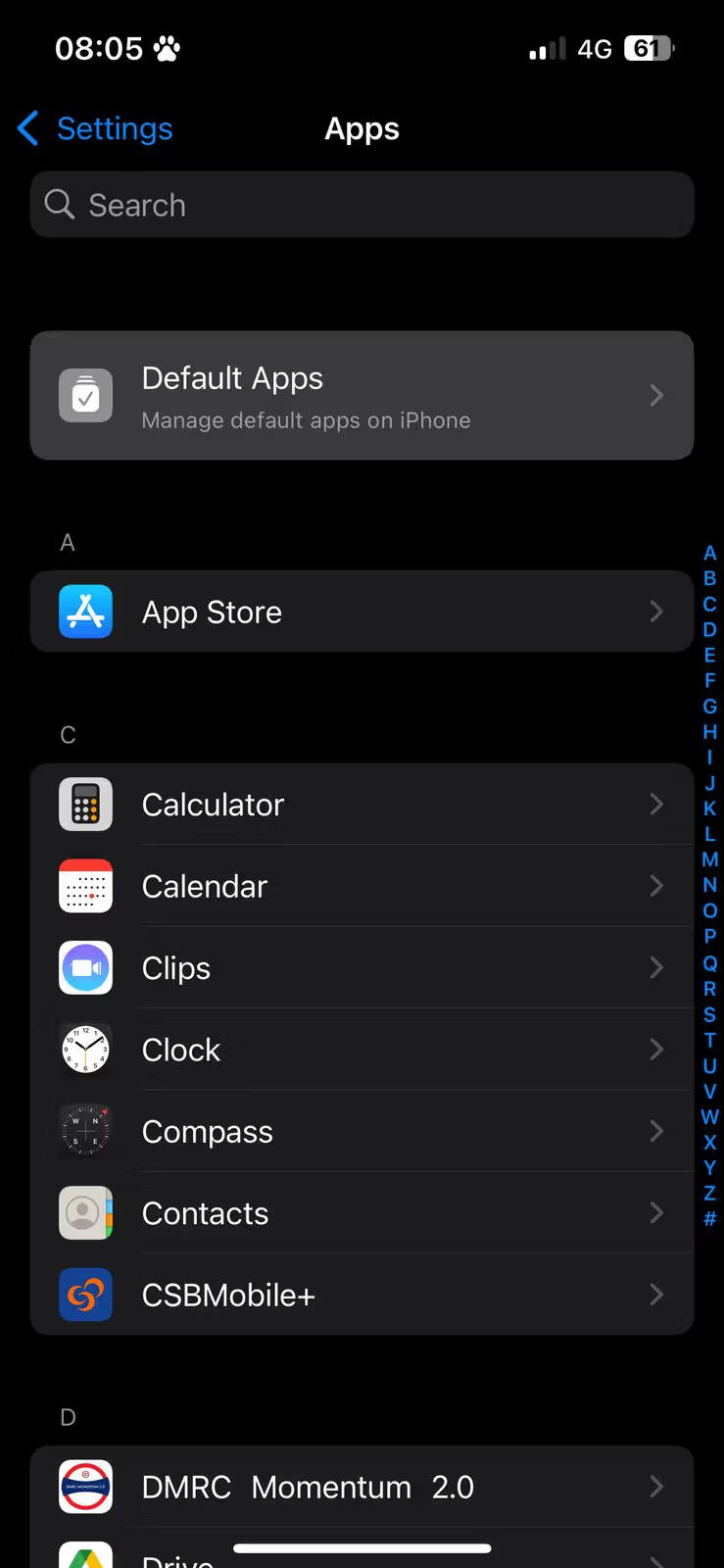Tap the Search field
724x1568 pixels.
pos(362,205)
